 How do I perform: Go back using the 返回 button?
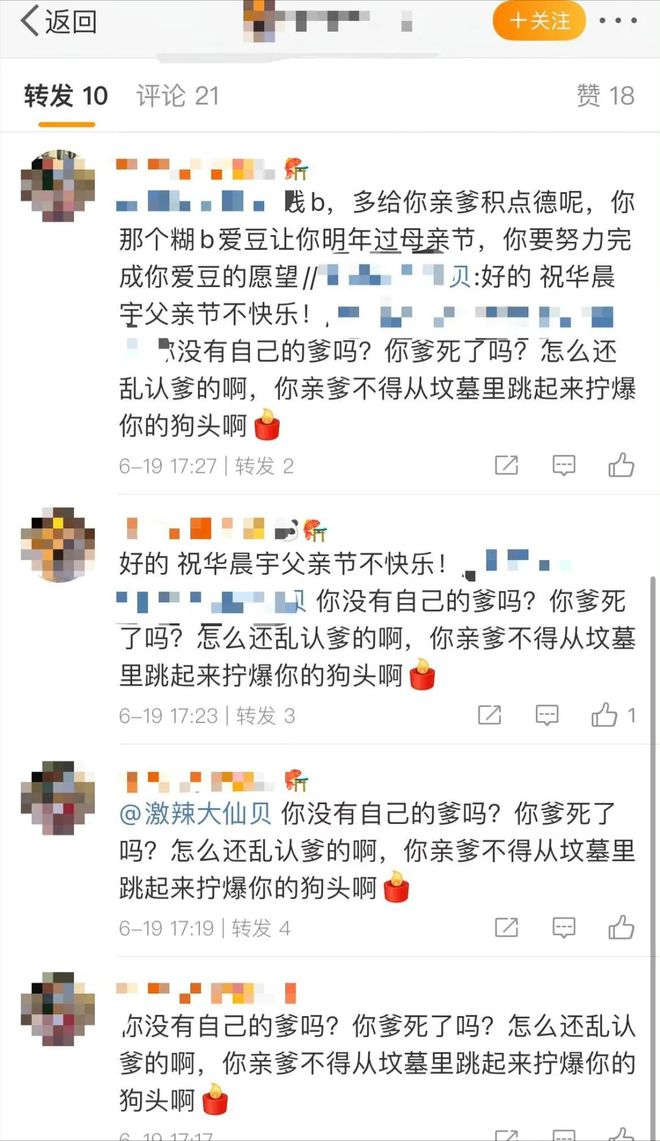[58, 21]
